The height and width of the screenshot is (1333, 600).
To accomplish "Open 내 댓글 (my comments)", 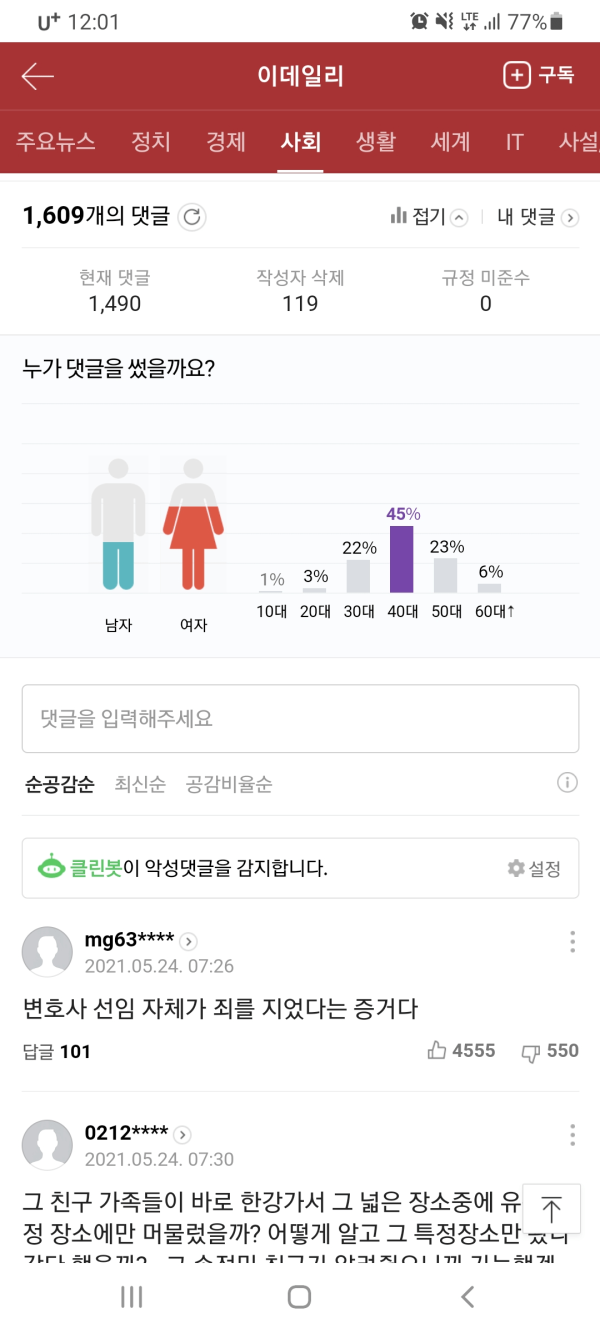I will pos(537,217).
